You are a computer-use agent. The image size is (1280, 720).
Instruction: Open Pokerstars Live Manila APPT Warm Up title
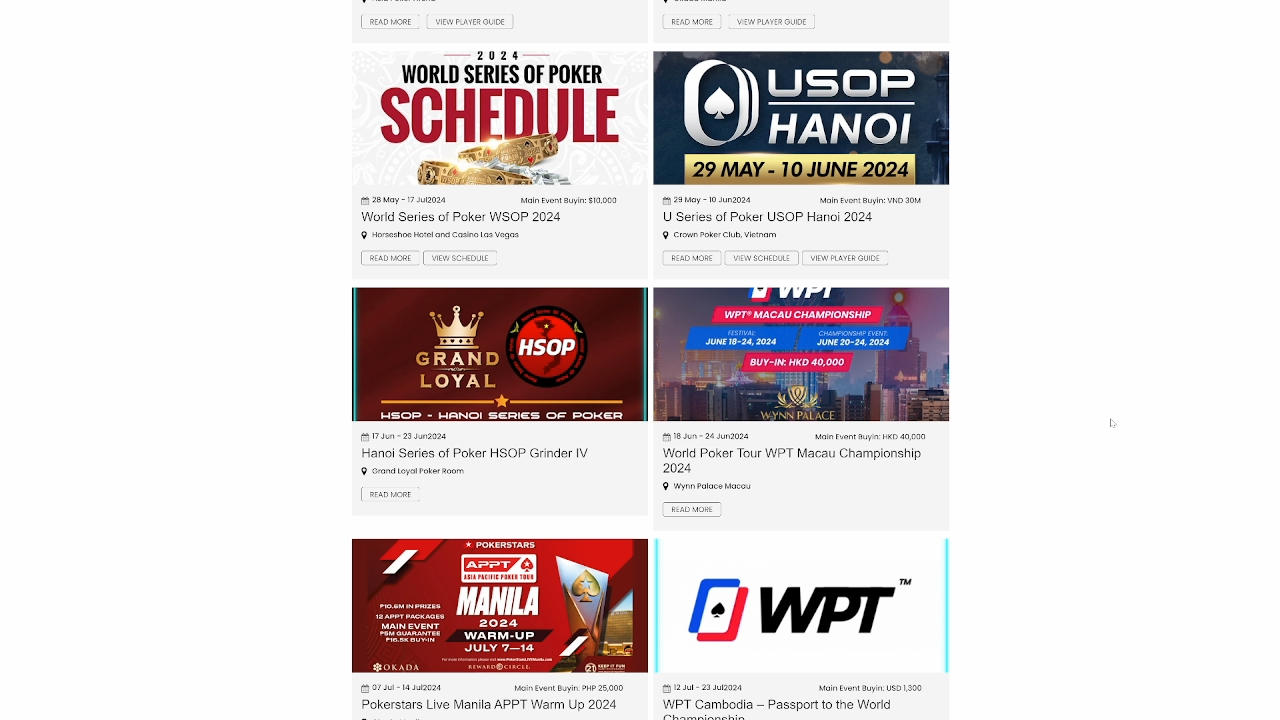488,704
